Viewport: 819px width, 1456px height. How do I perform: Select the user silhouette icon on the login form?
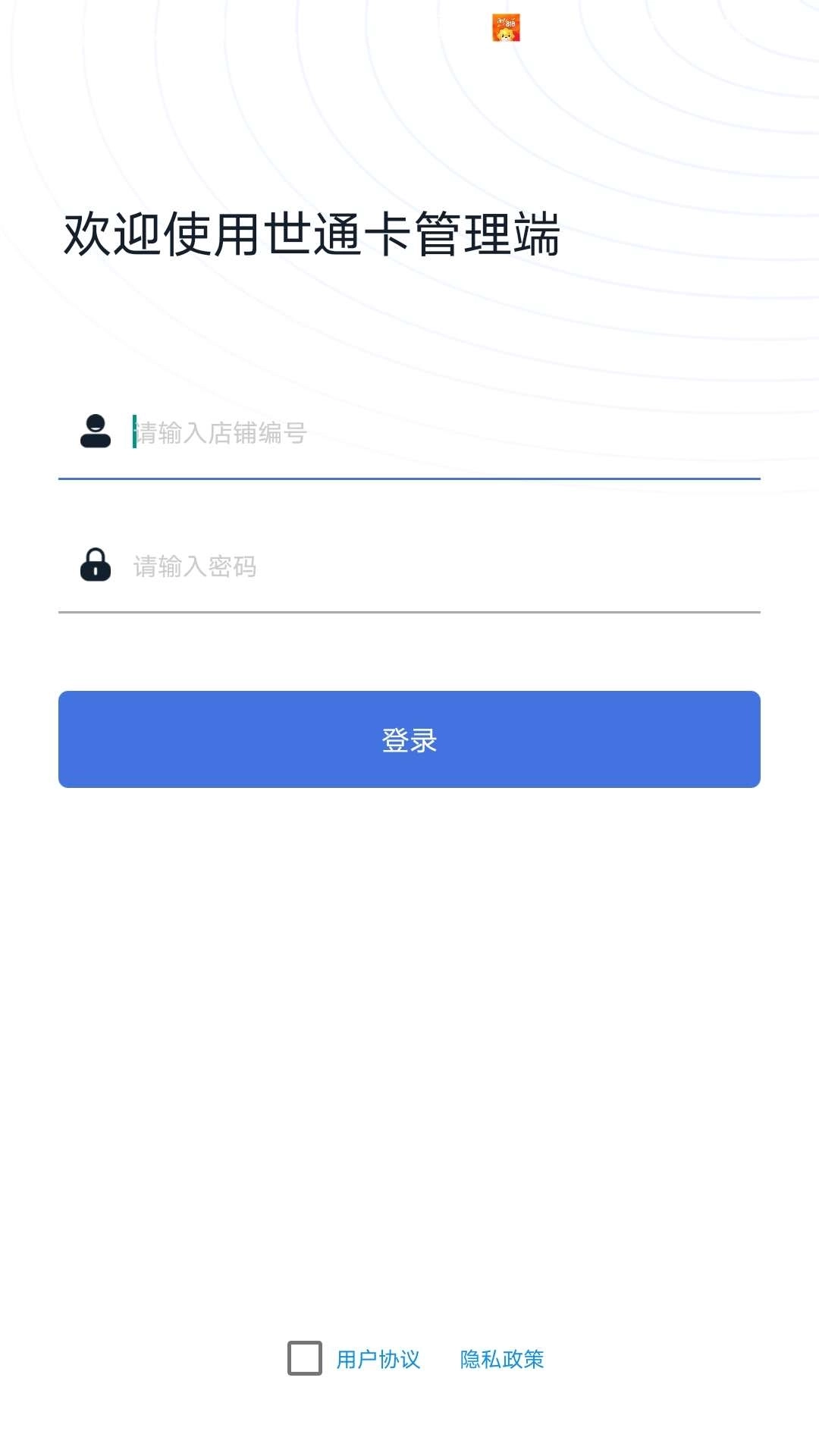point(95,432)
